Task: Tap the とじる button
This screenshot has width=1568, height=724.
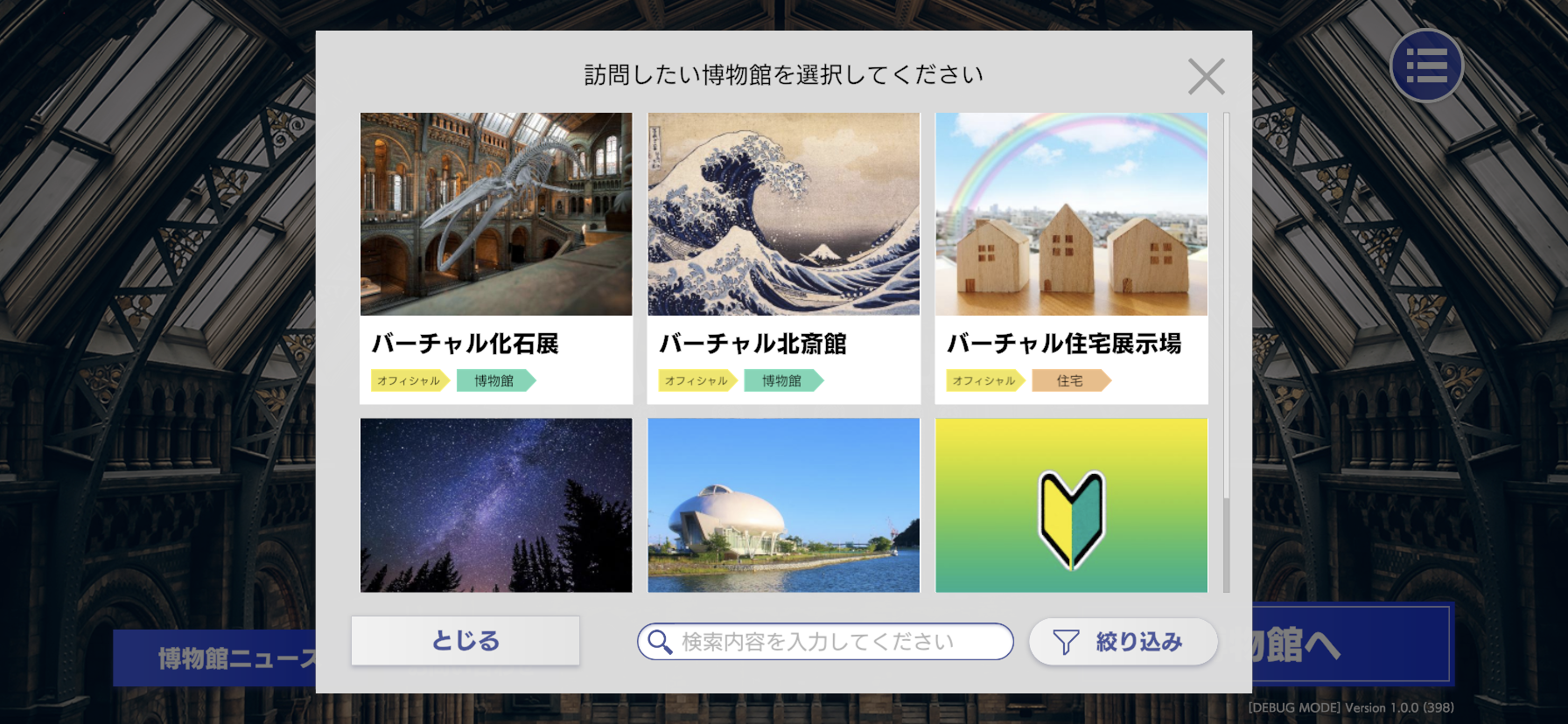Action: (x=465, y=641)
